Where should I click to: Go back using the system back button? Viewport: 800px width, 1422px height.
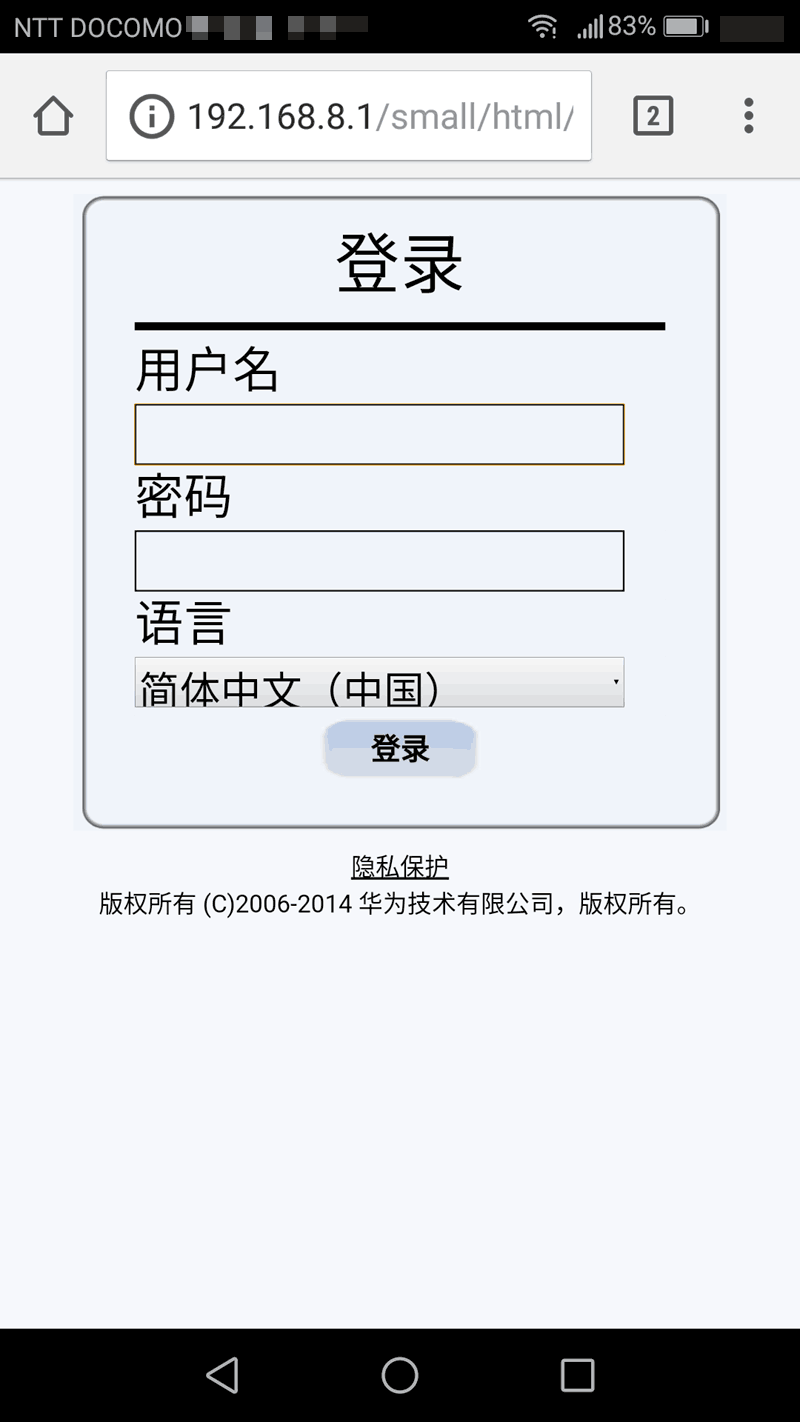tap(222, 1375)
